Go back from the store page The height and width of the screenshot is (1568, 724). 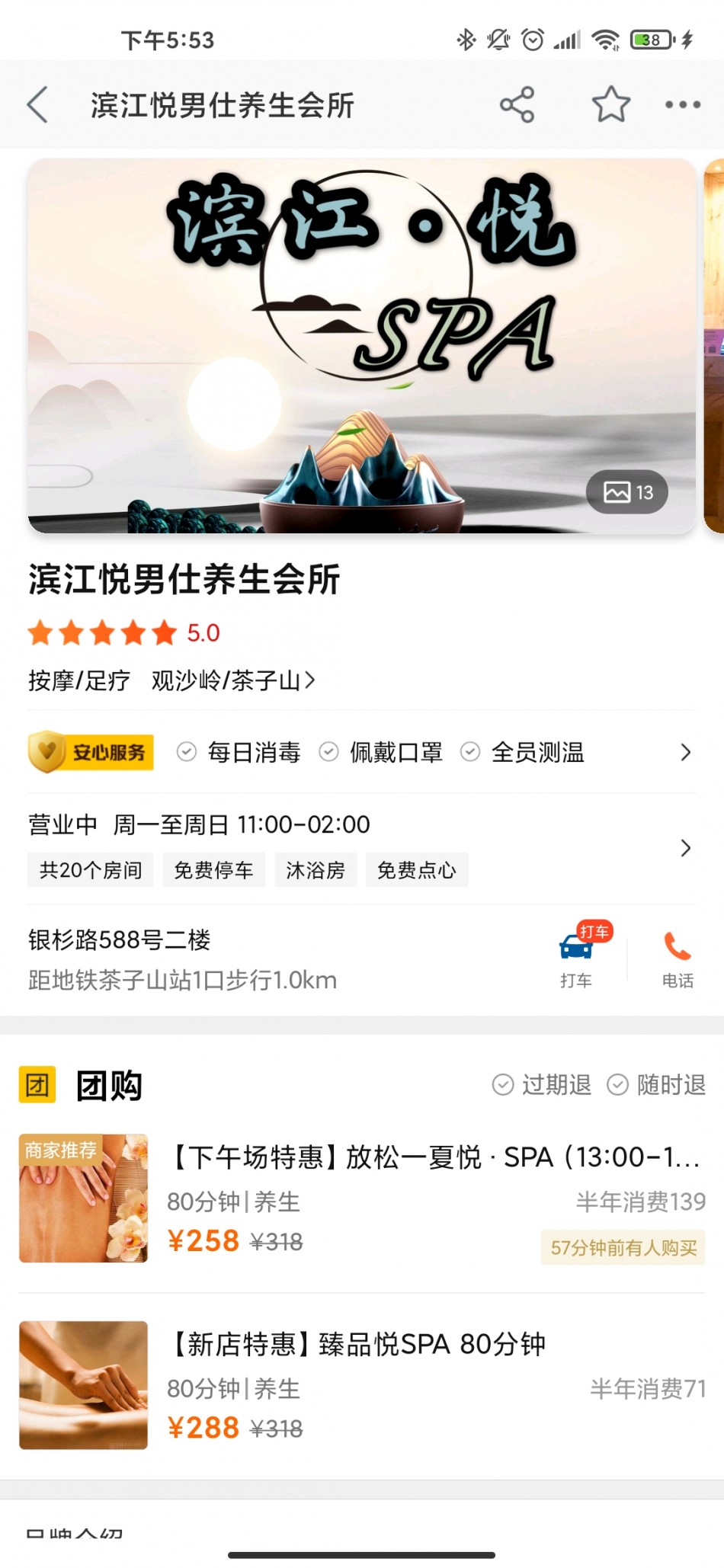click(x=37, y=105)
